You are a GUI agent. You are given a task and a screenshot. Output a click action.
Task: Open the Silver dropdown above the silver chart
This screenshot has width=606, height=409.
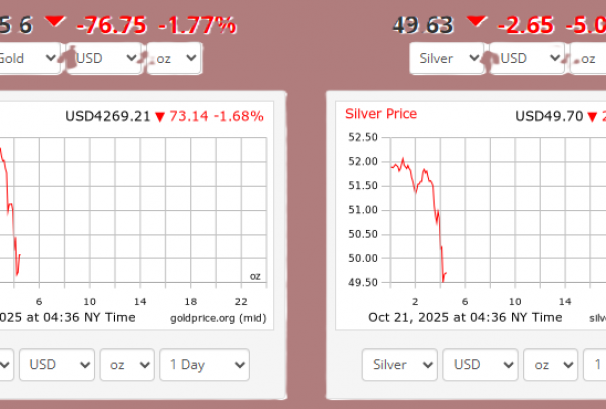pos(446,58)
